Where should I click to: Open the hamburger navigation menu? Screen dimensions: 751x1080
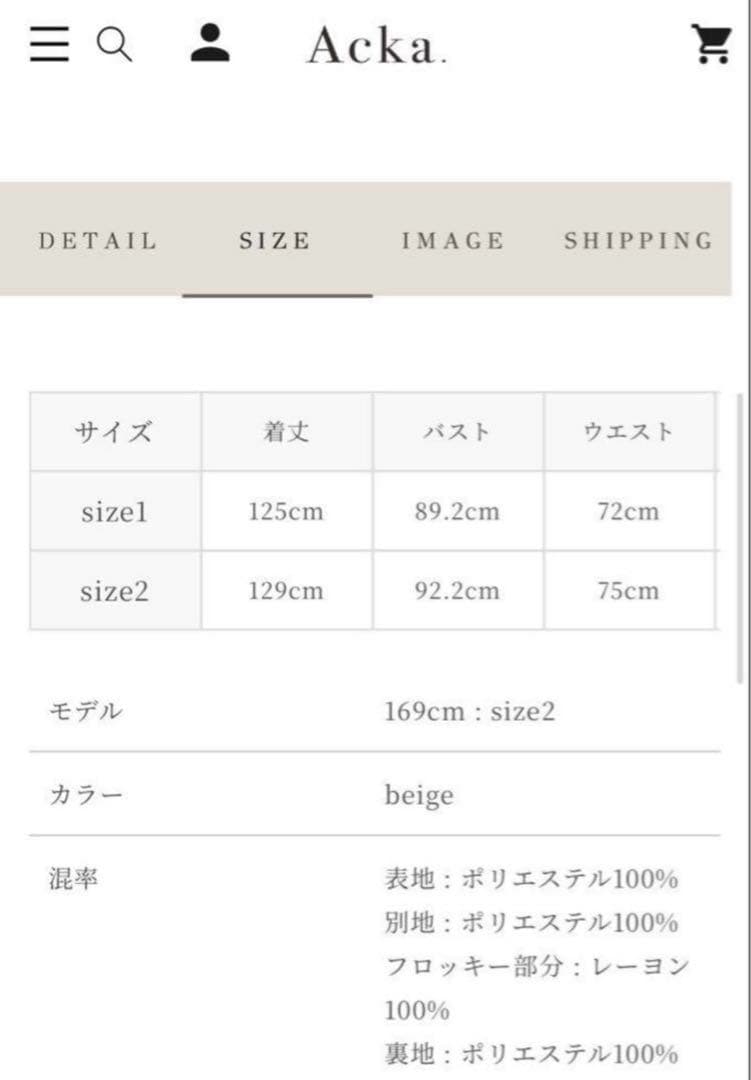click(48, 45)
